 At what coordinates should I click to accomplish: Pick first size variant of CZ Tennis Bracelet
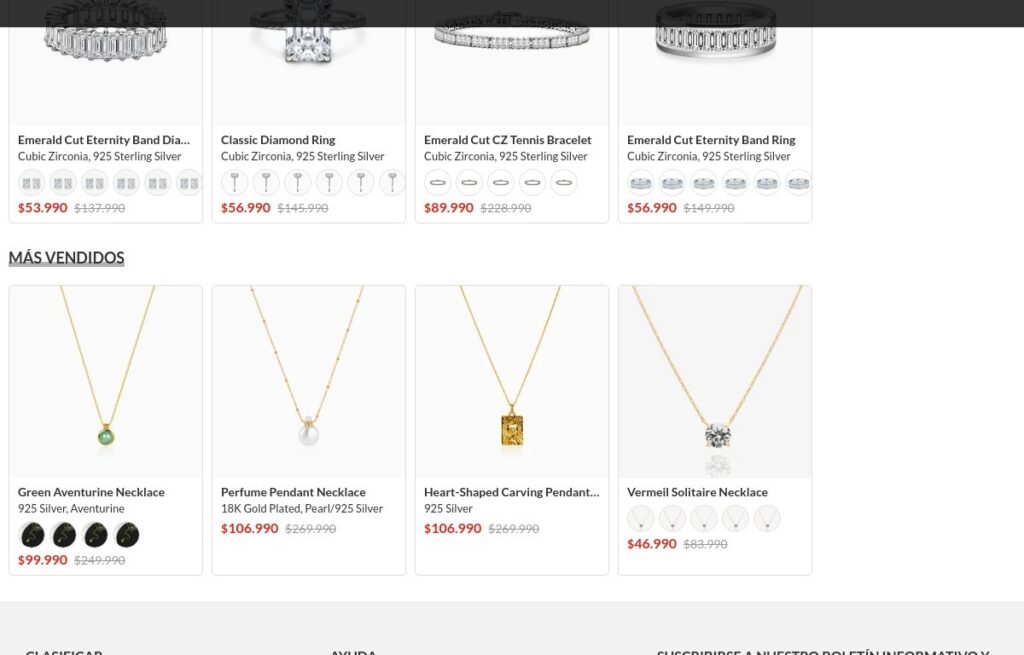point(438,183)
